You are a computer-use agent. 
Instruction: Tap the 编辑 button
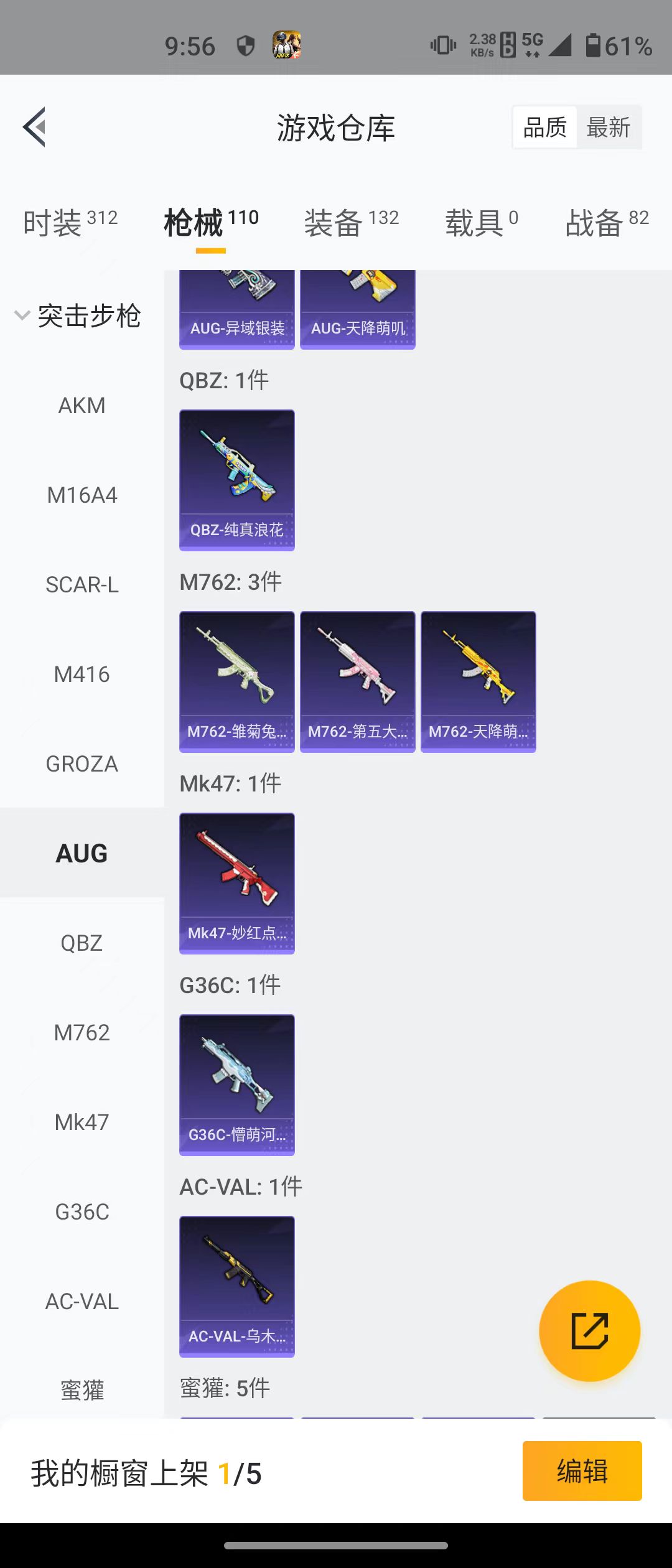point(582,1471)
